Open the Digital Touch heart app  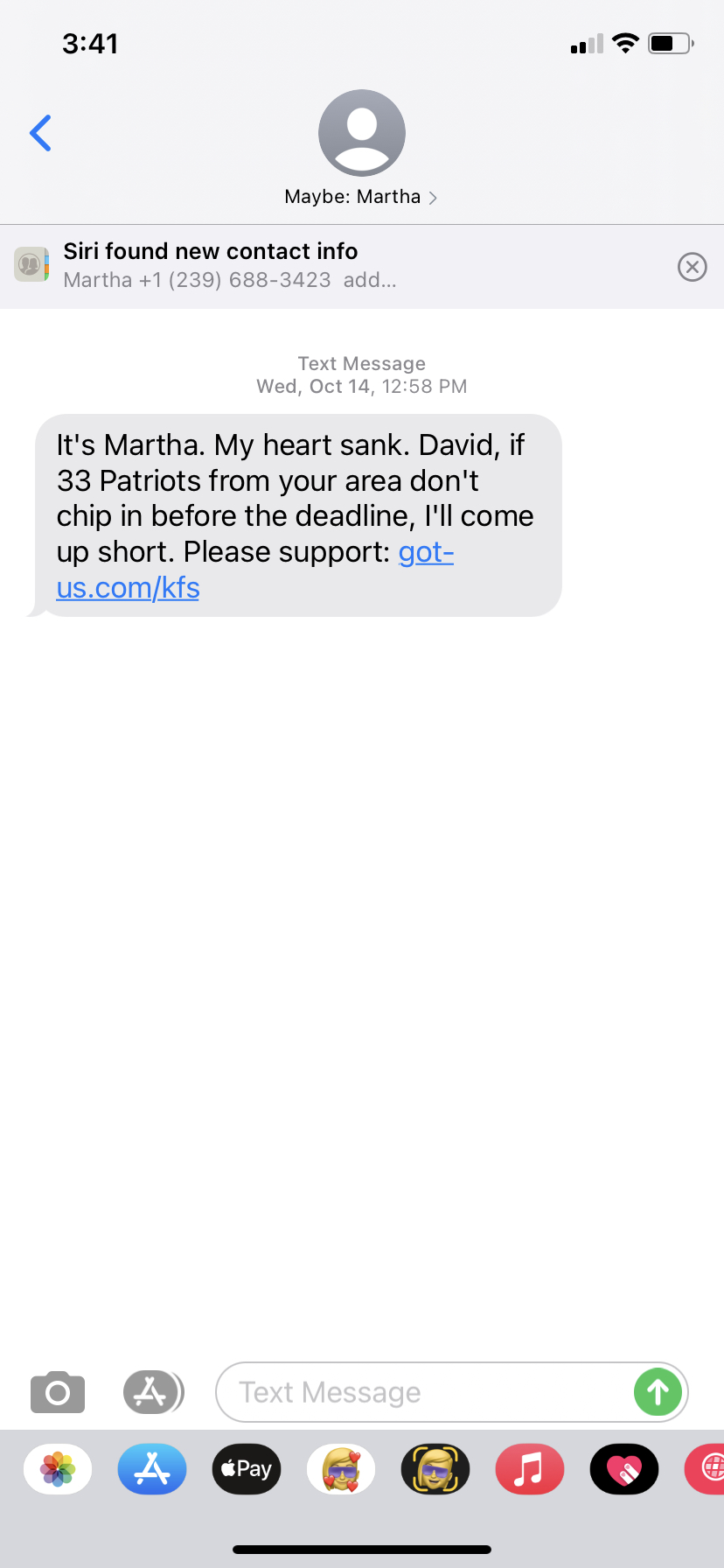point(624,1469)
